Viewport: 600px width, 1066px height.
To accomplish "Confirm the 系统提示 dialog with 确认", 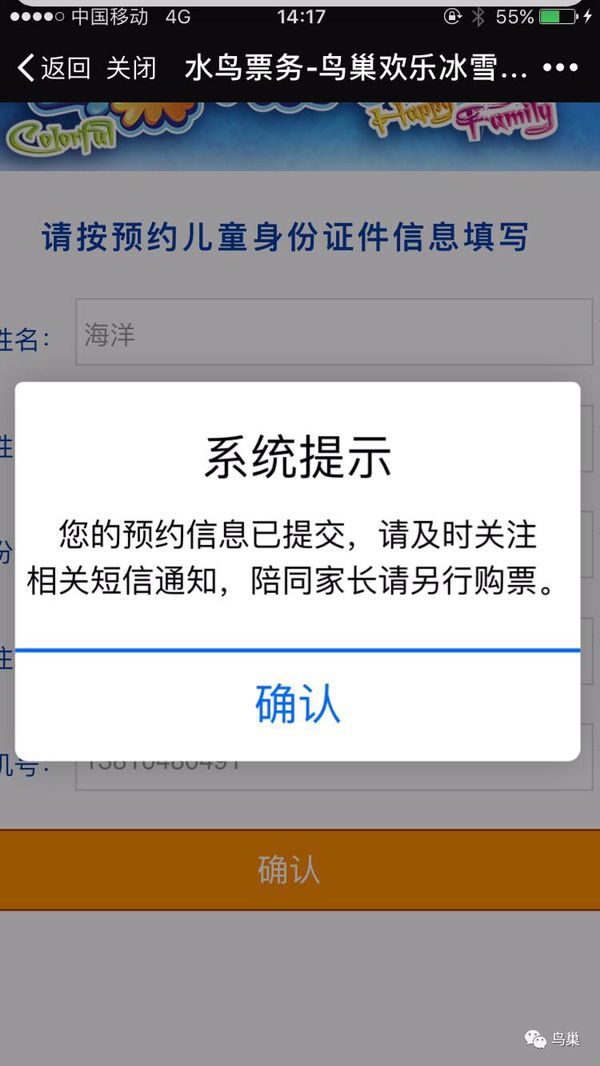I will coord(298,705).
